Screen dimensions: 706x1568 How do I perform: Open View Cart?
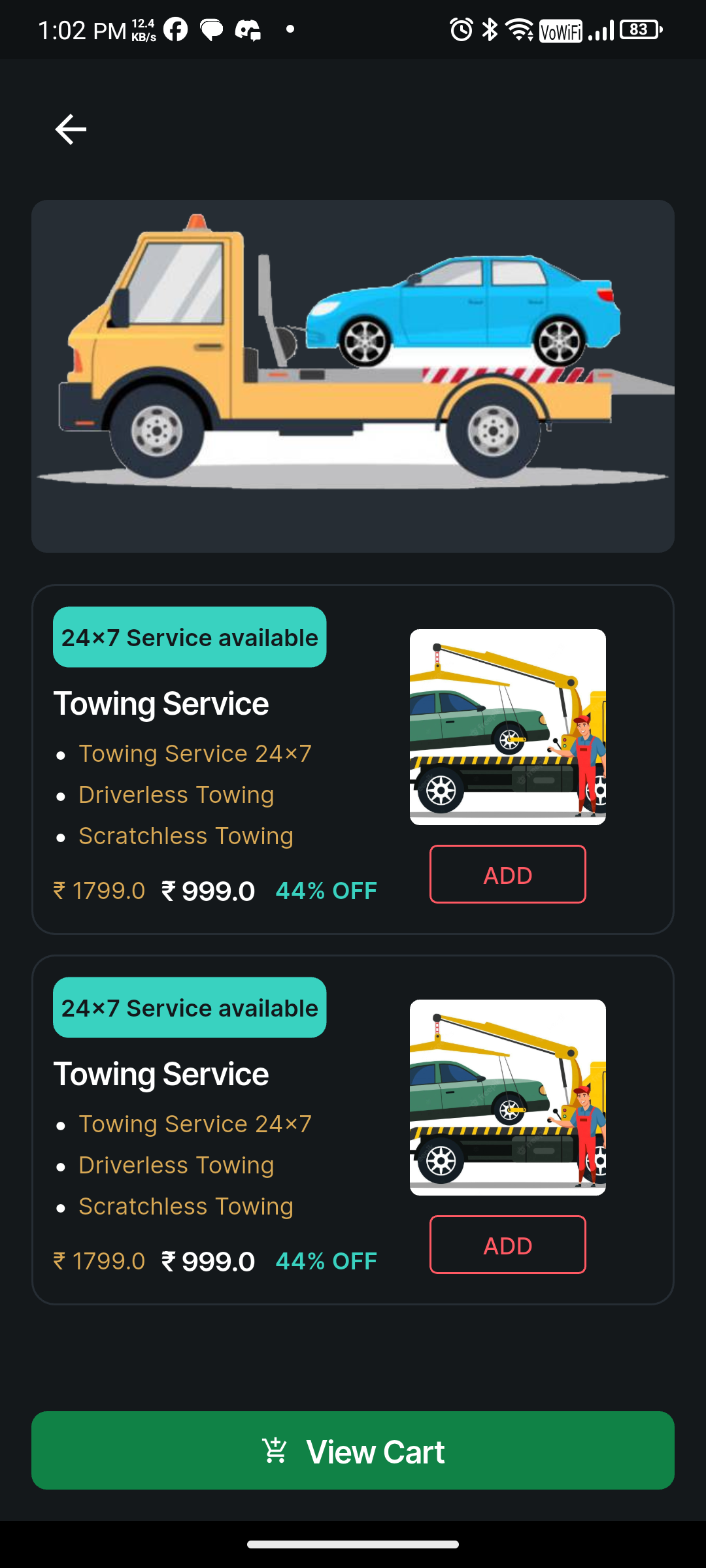353,1450
